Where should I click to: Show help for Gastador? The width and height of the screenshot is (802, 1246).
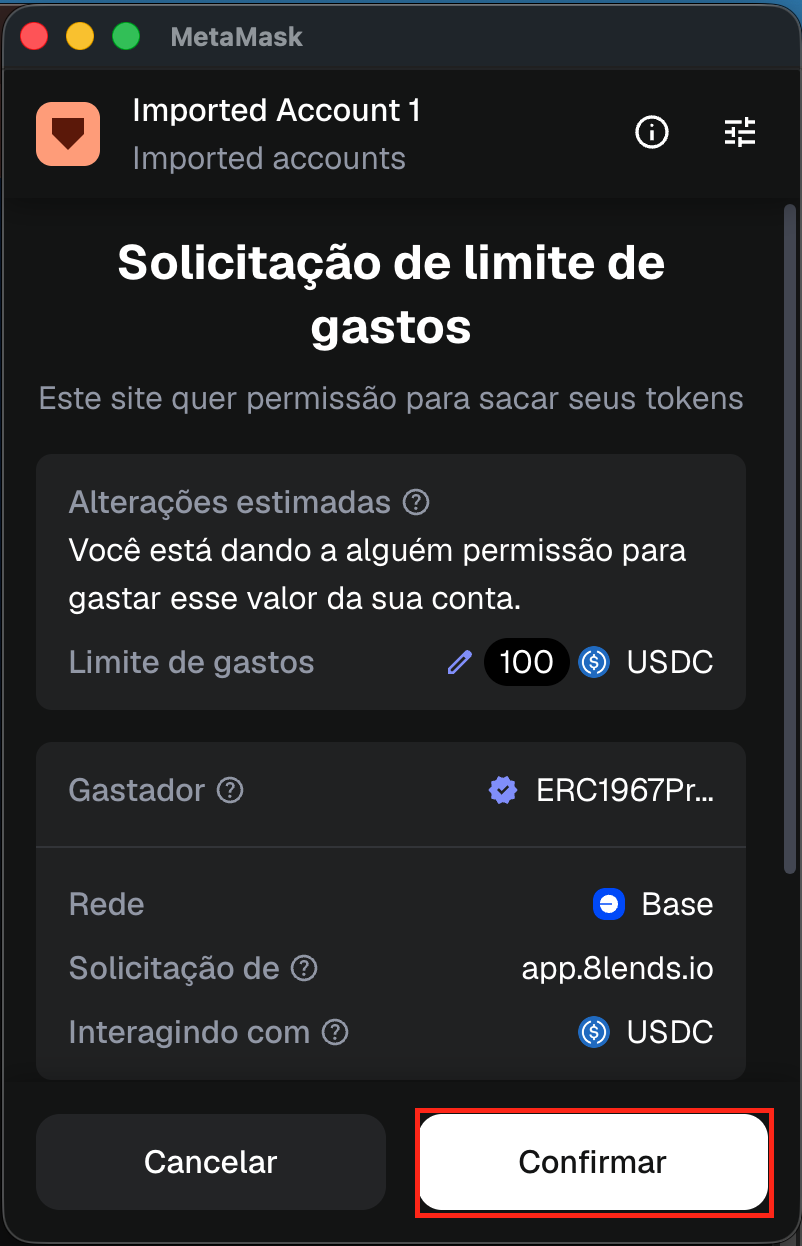click(x=231, y=791)
